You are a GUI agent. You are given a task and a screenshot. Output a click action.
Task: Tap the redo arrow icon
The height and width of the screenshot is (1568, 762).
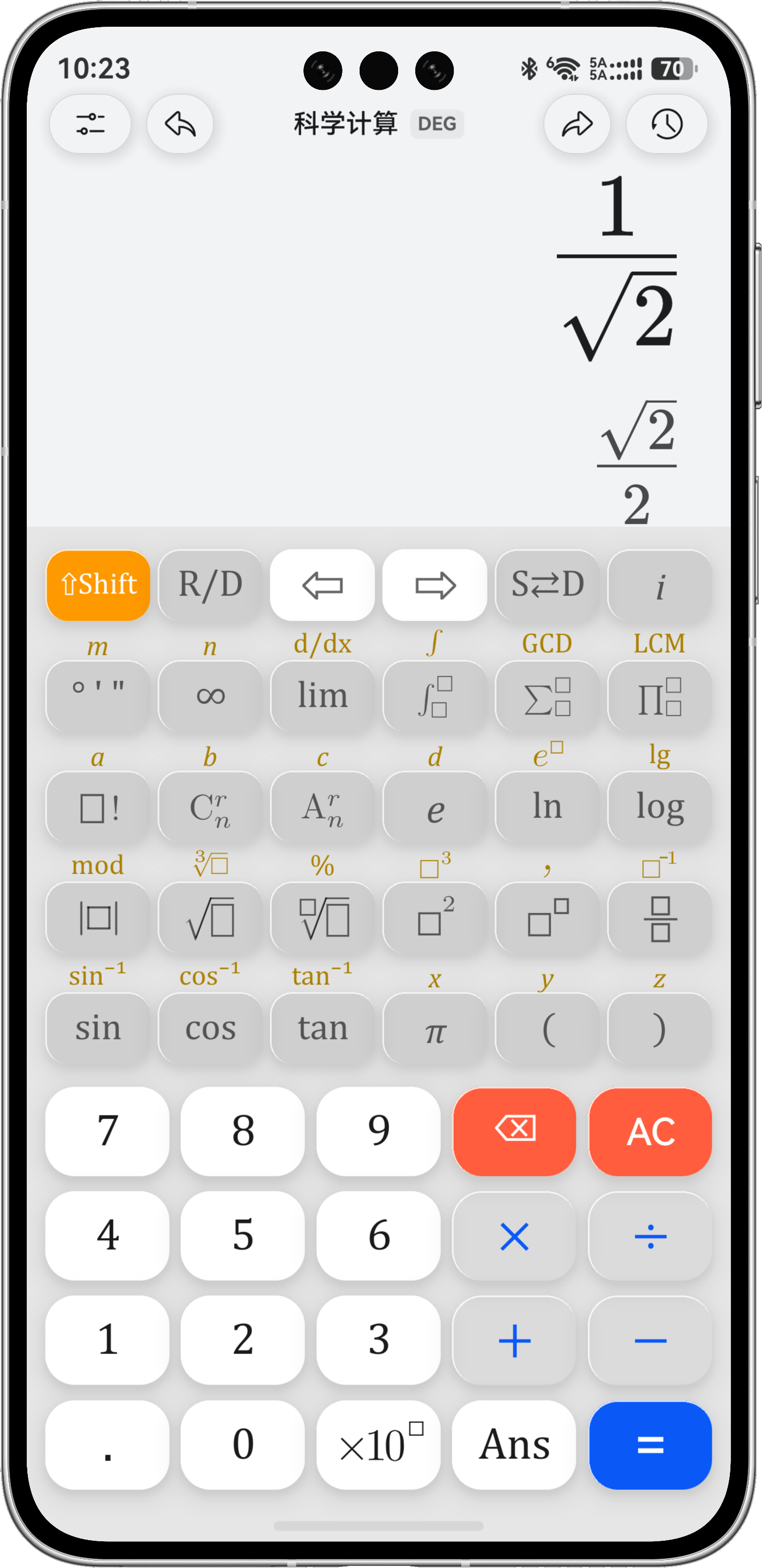[x=577, y=124]
